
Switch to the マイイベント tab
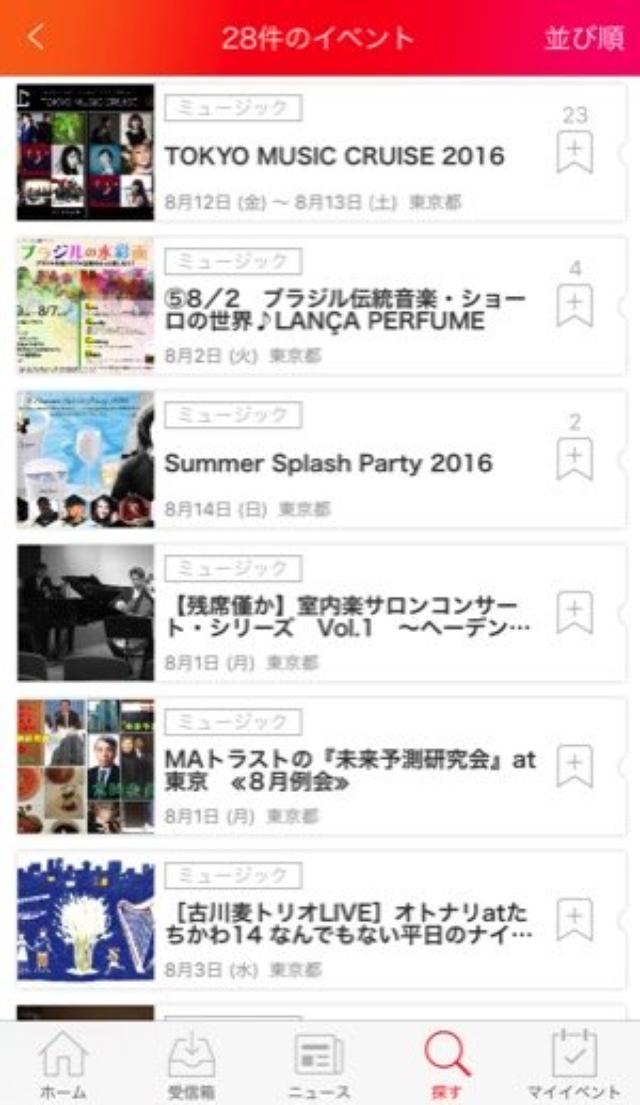click(x=574, y=1064)
